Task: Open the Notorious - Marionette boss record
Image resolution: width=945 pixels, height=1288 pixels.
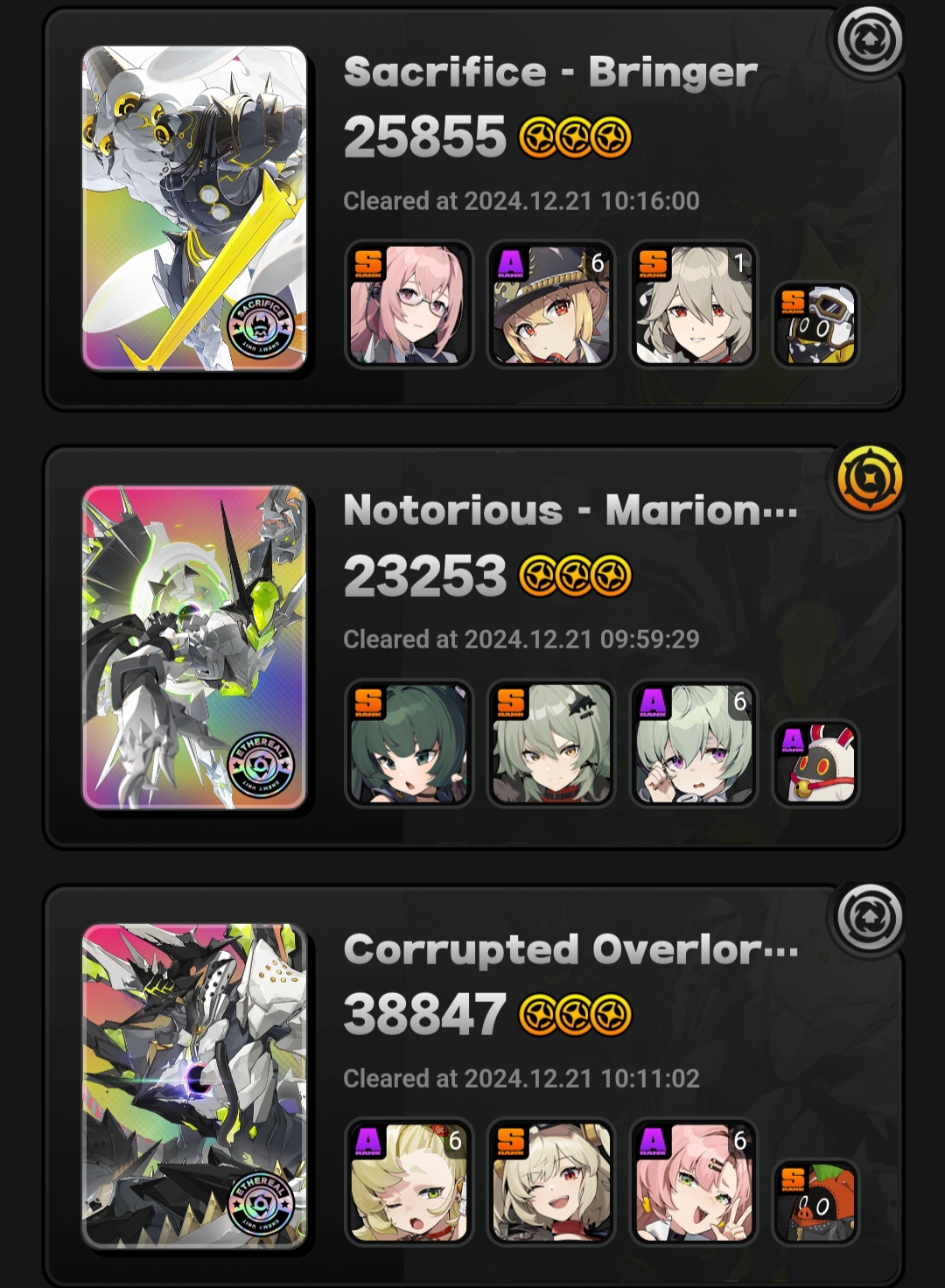Action: 194,647
